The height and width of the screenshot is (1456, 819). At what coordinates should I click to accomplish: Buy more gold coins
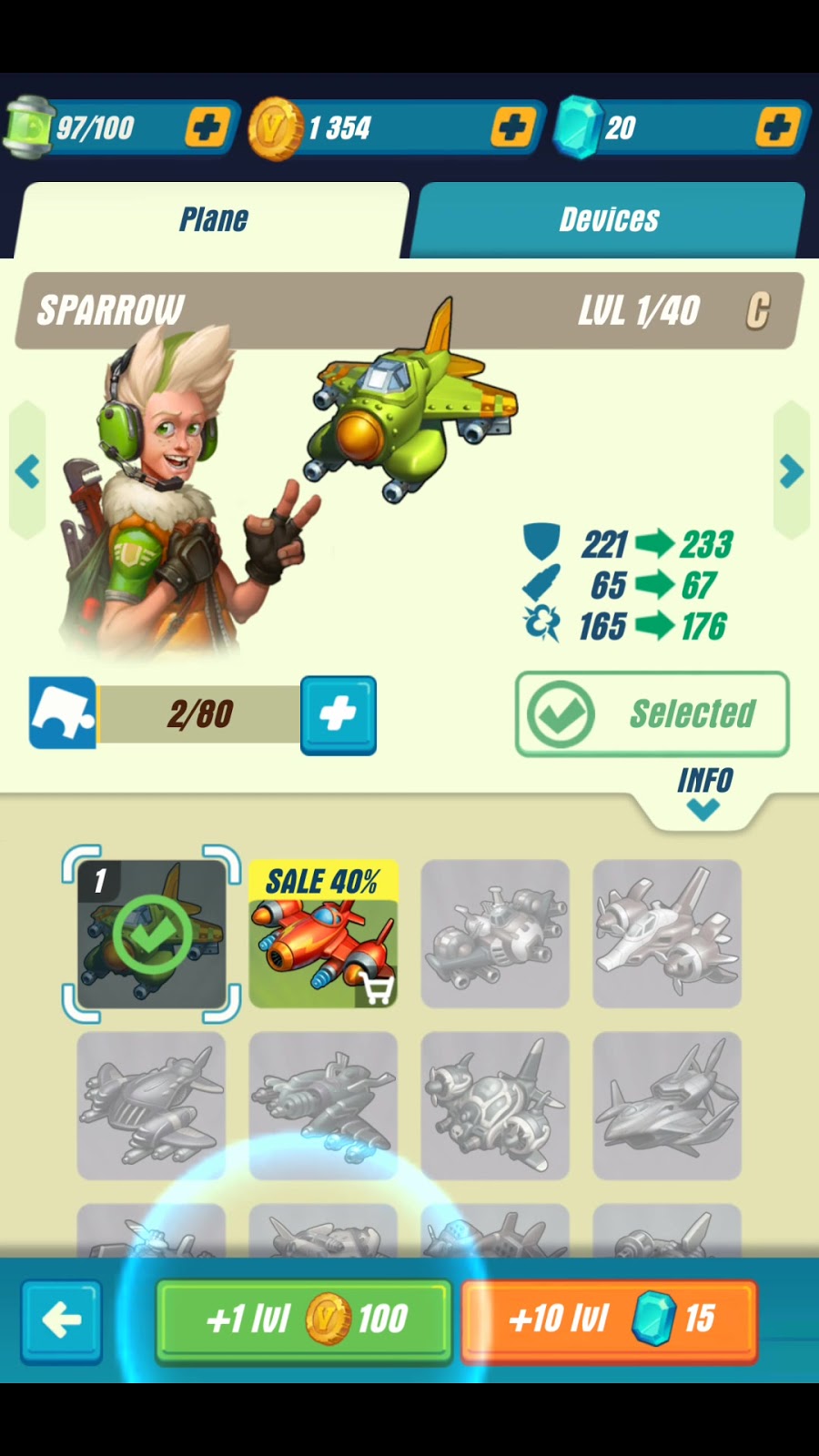[512, 127]
